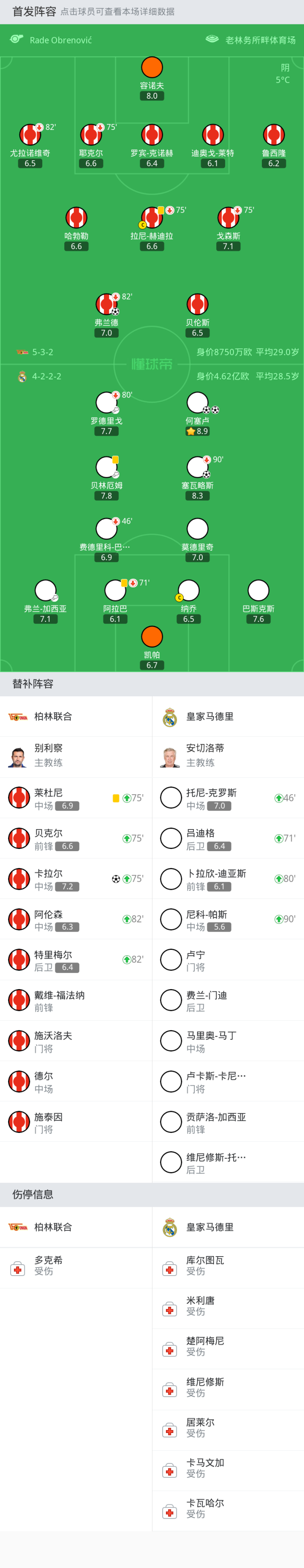Tap player 贝林厄姆 on the pitch
The image size is (304, 1568).
click(x=107, y=468)
